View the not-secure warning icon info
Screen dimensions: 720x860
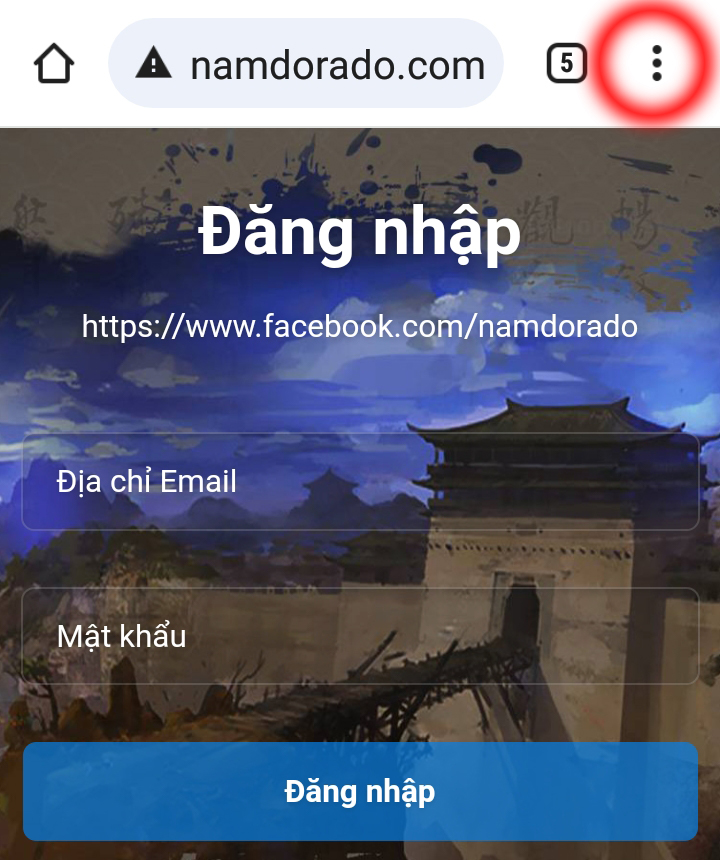point(153,65)
